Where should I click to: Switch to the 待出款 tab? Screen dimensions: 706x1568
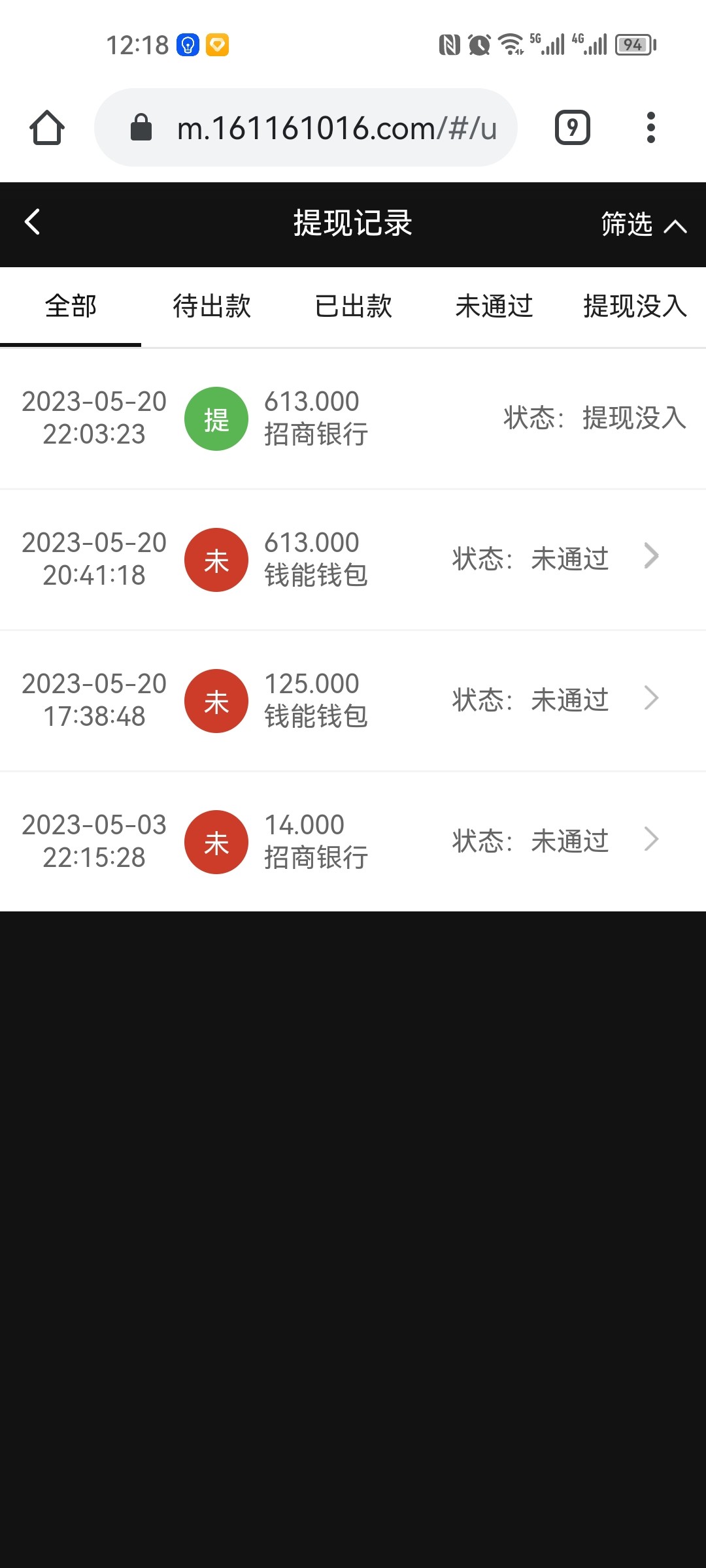point(212,306)
